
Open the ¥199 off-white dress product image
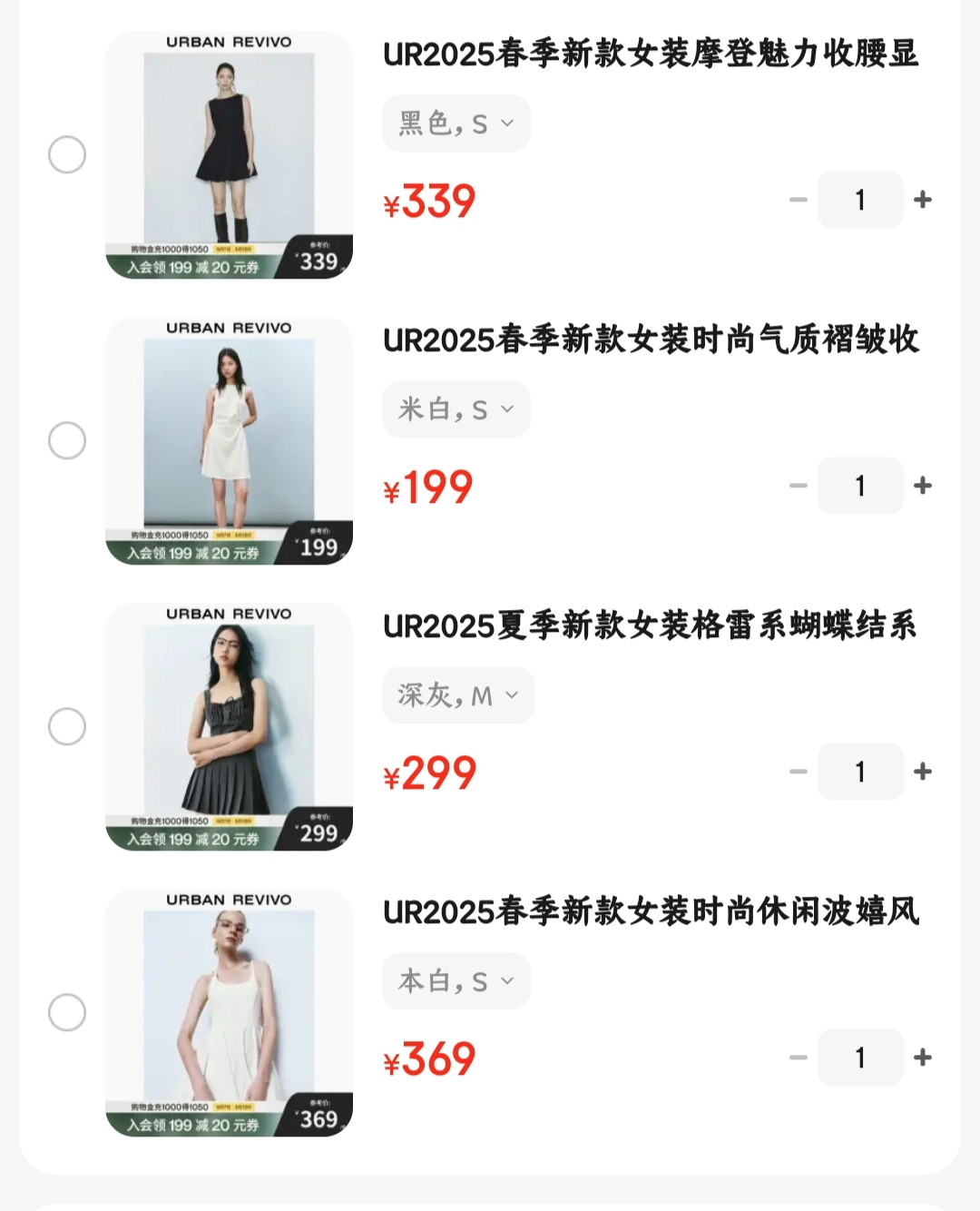coord(229,441)
